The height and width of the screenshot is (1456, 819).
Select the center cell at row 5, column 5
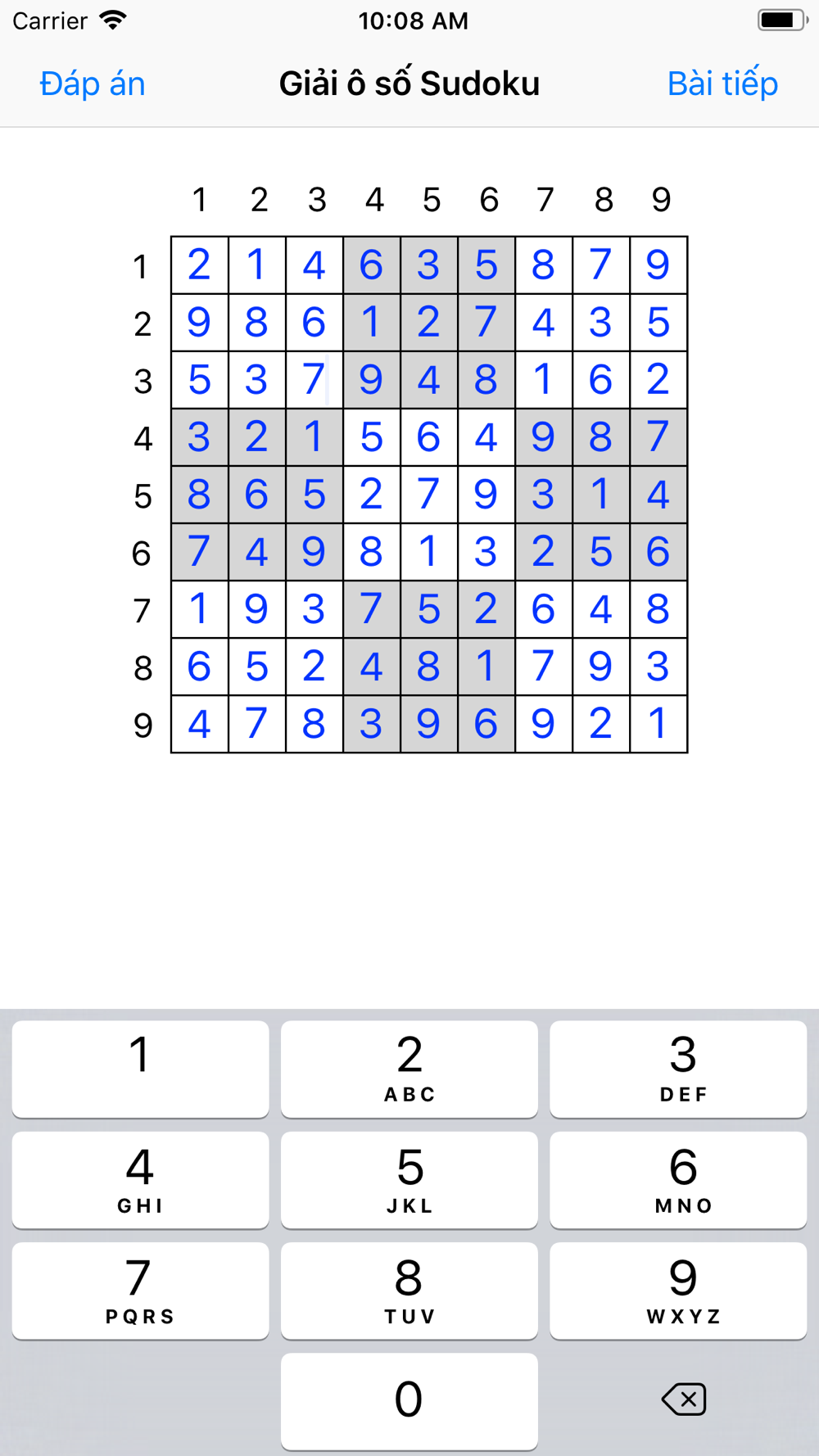[429, 495]
